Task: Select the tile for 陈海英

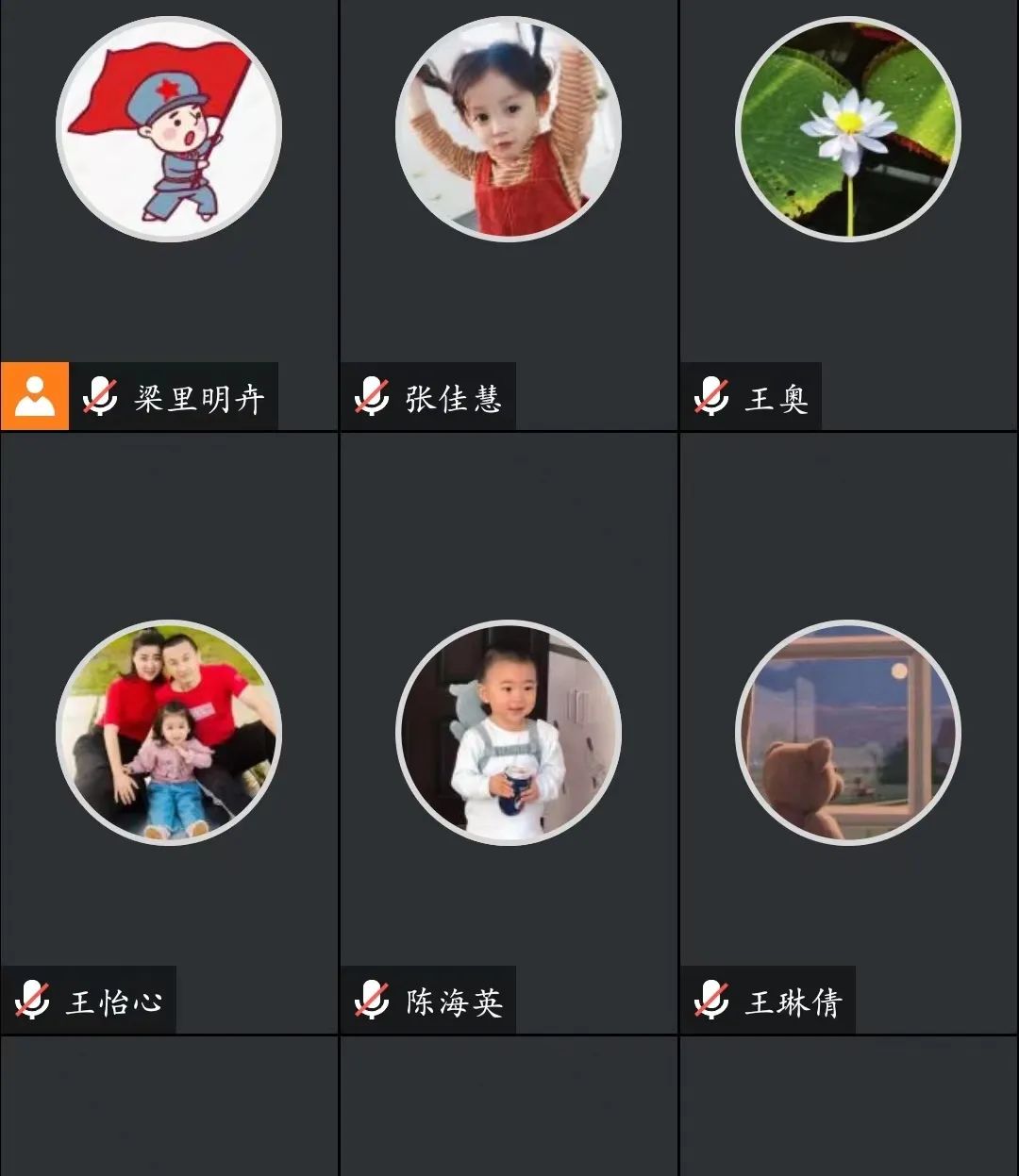Action: [x=509, y=733]
